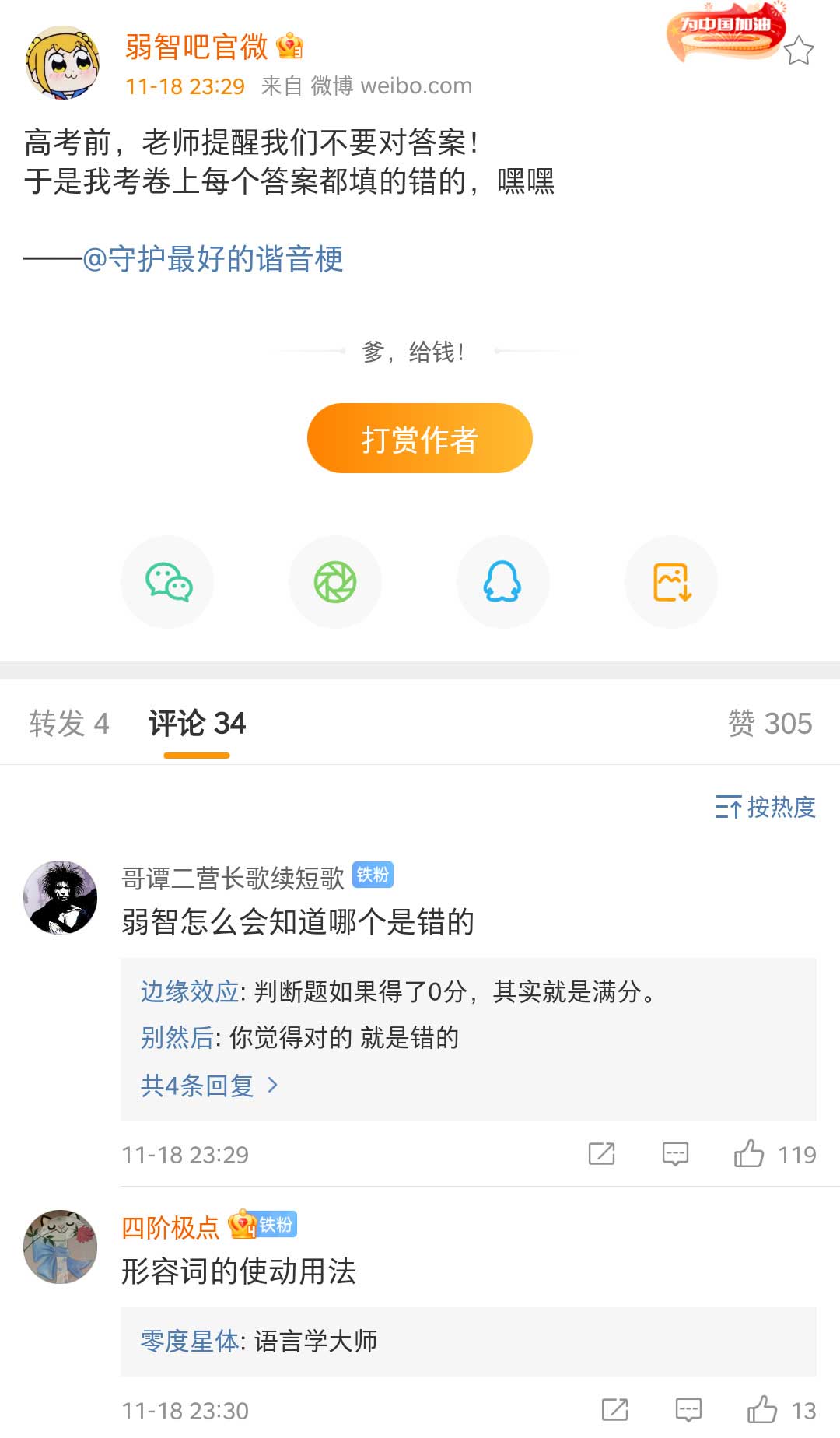Open the @守护最好的谐音梗 mention link
The height and width of the screenshot is (1438, 840).
click(213, 259)
